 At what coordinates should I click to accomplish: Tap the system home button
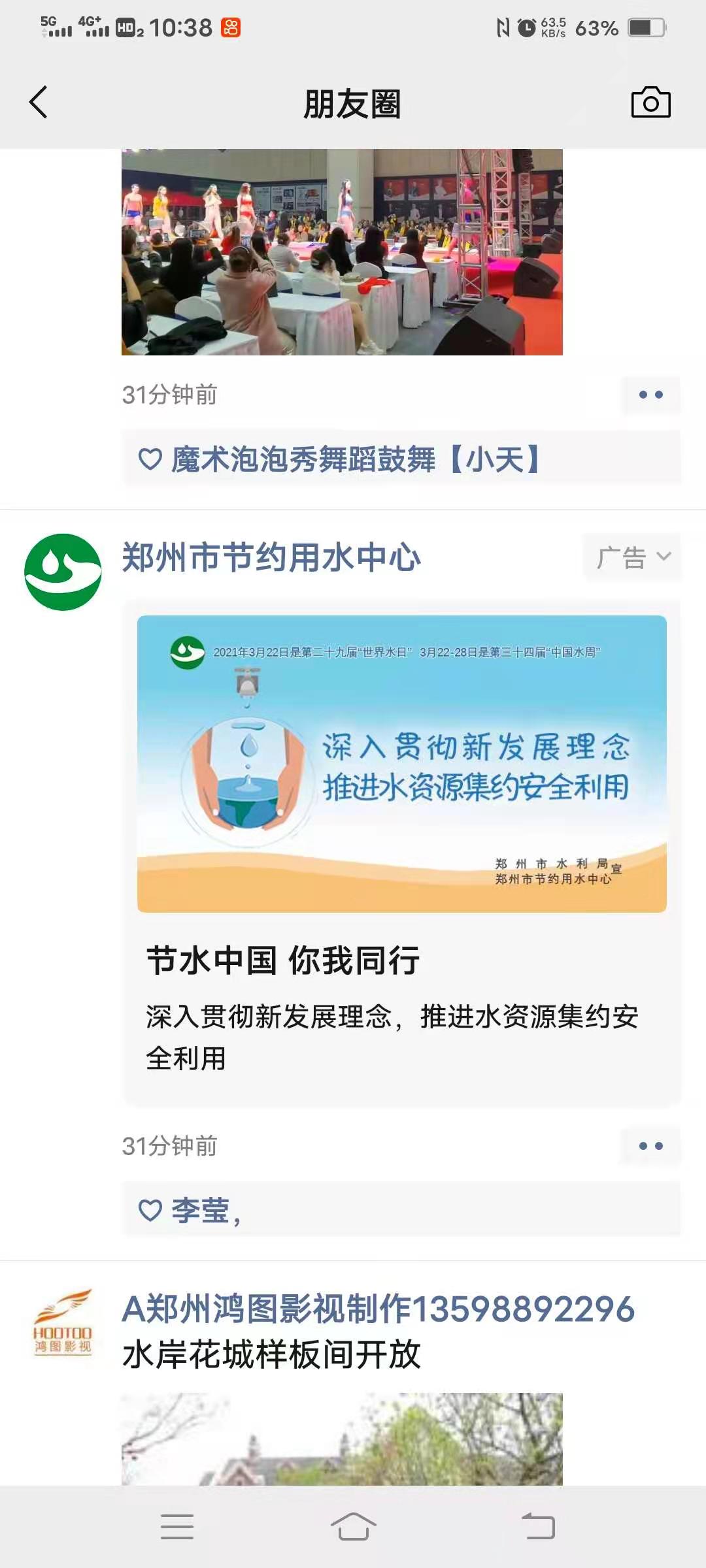pyautogui.click(x=353, y=1527)
